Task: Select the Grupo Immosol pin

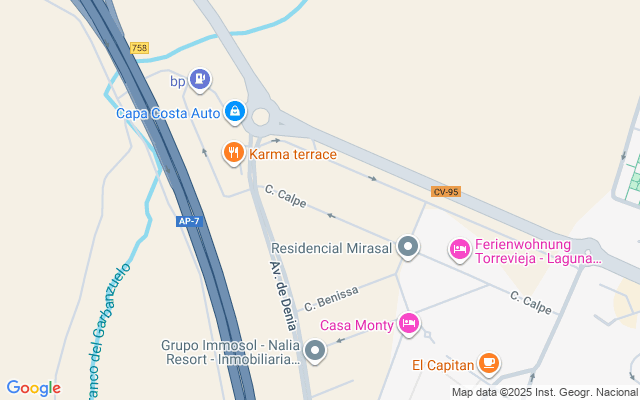Action: click(x=315, y=350)
